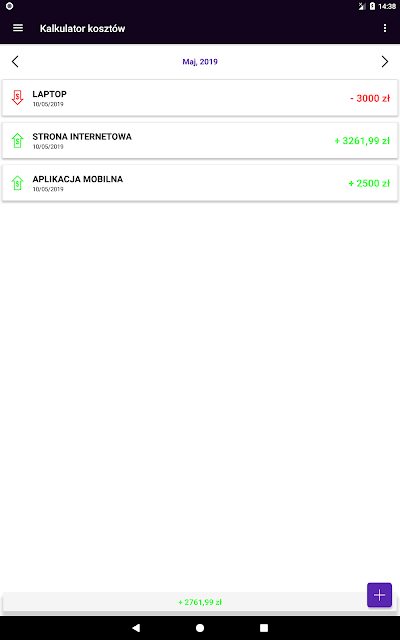Viewport: 400px width, 640px height.
Task: Go to the next month
Action: pyautogui.click(x=385, y=62)
